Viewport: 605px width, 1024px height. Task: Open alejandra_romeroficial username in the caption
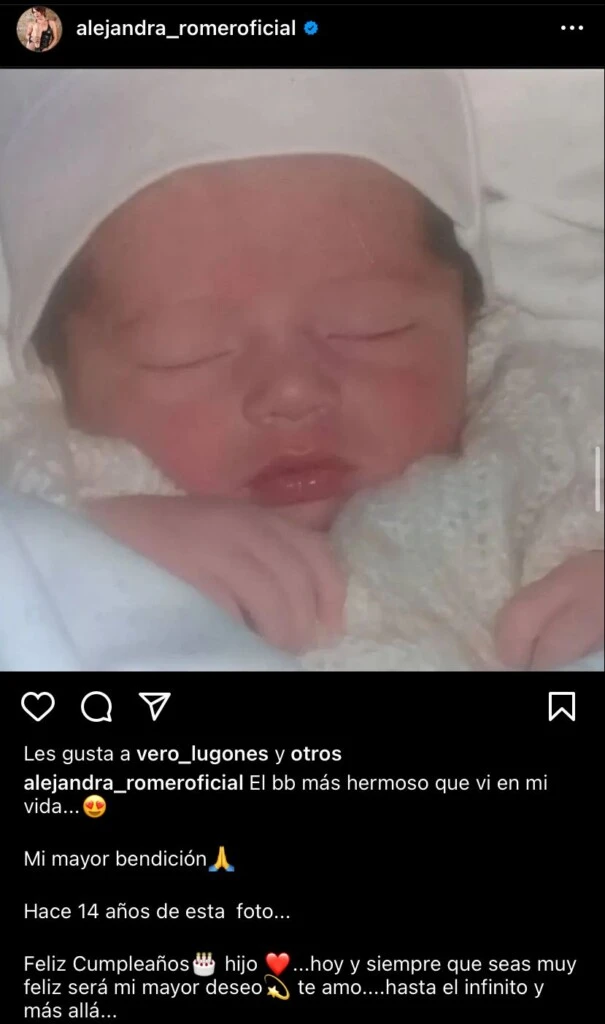pyautogui.click(x=133, y=783)
